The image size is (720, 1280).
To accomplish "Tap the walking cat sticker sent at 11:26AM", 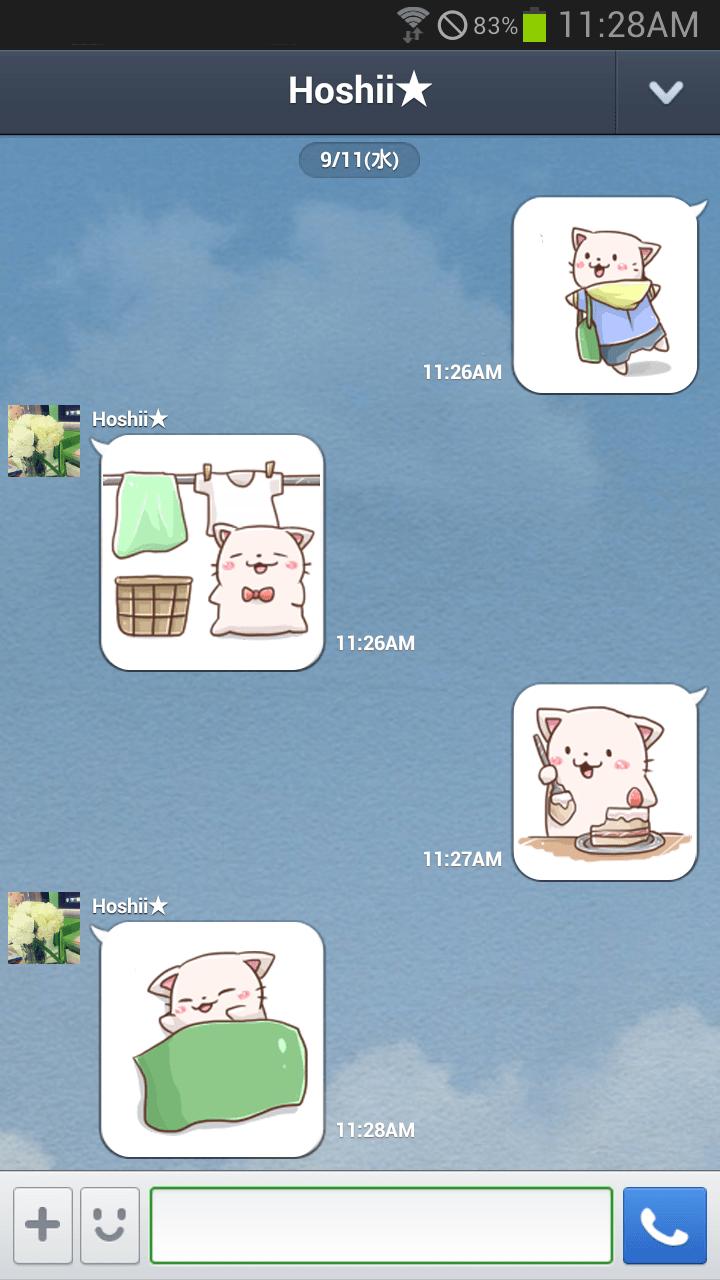I will tap(605, 295).
